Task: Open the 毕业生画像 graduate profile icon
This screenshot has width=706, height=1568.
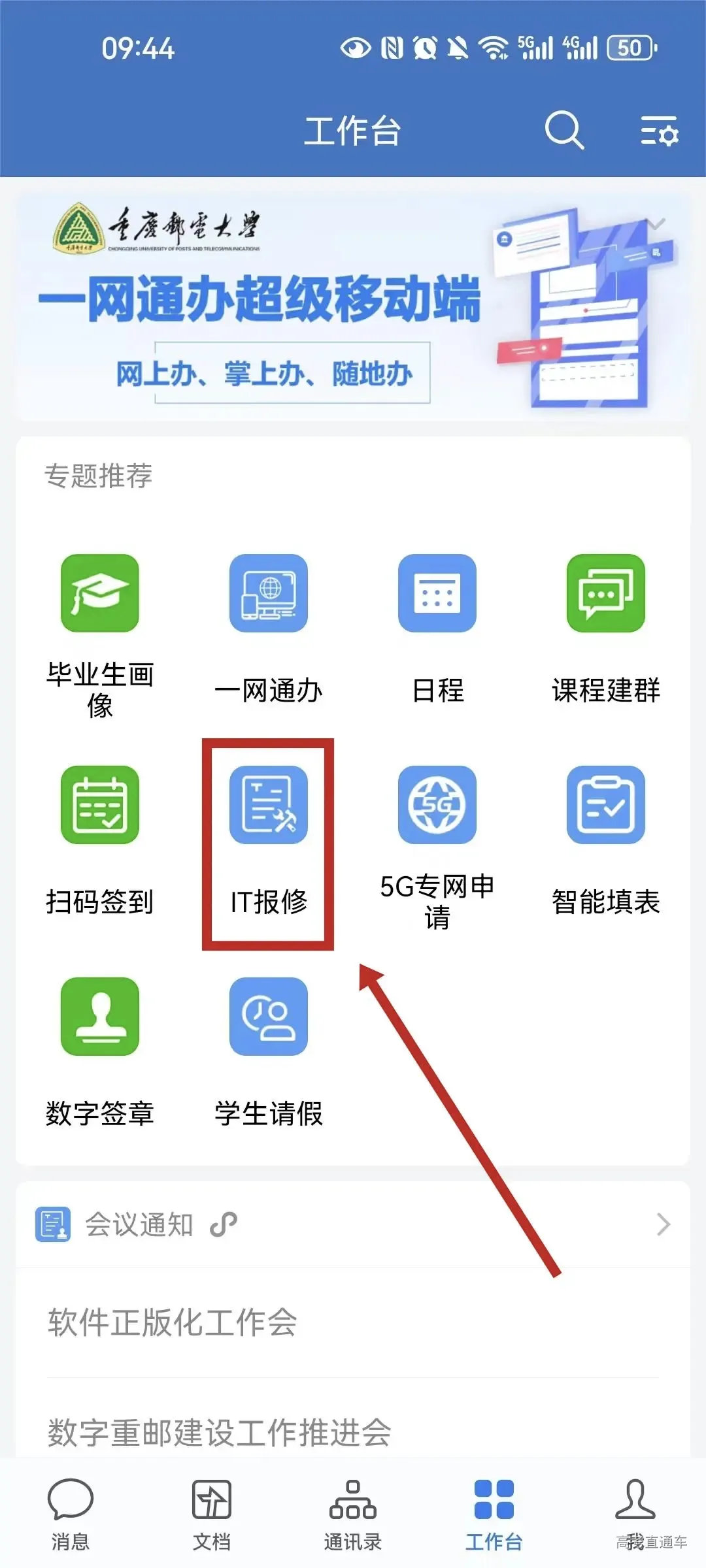Action: [99, 595]
